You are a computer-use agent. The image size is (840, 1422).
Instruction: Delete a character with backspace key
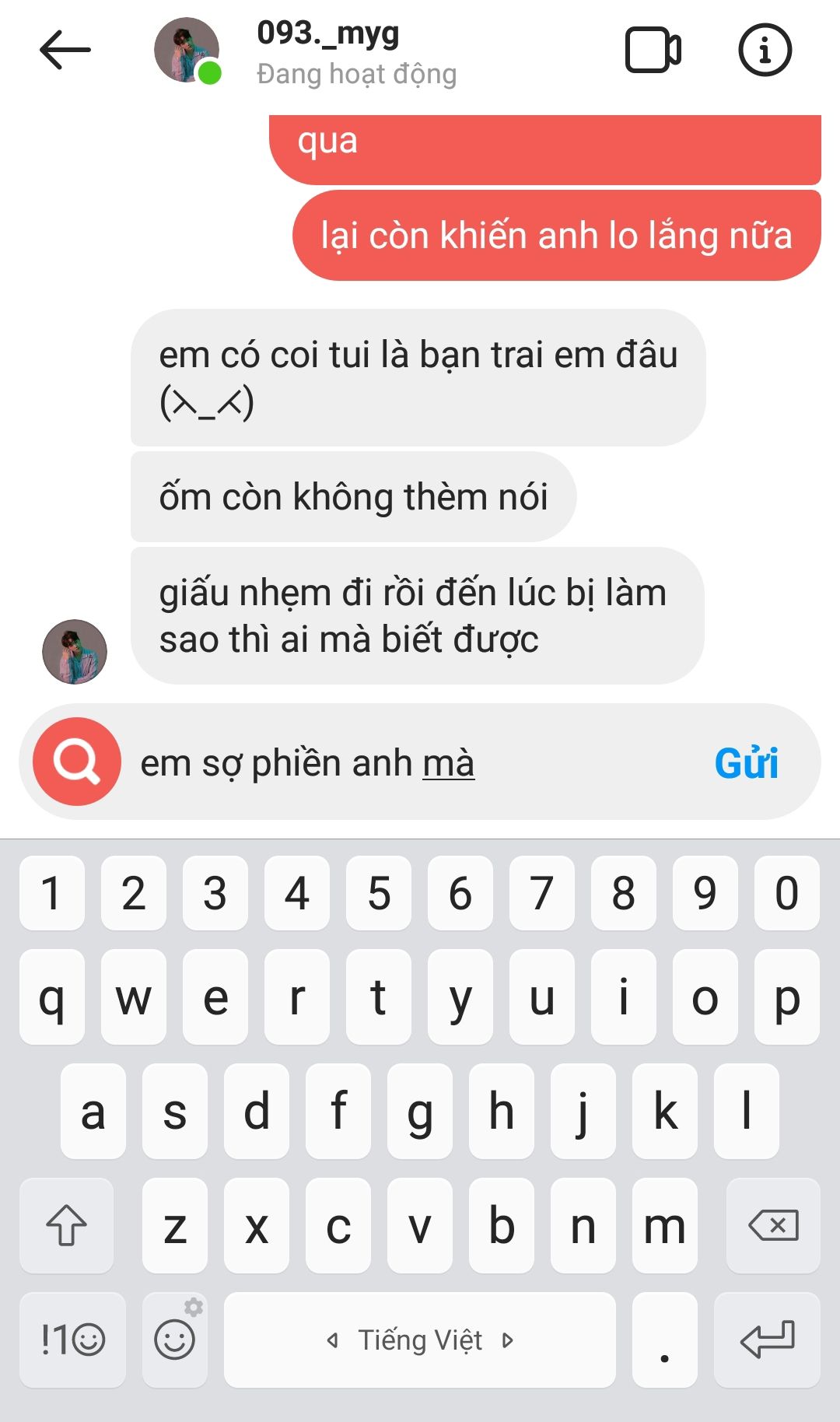click(x=772, y=1226)
